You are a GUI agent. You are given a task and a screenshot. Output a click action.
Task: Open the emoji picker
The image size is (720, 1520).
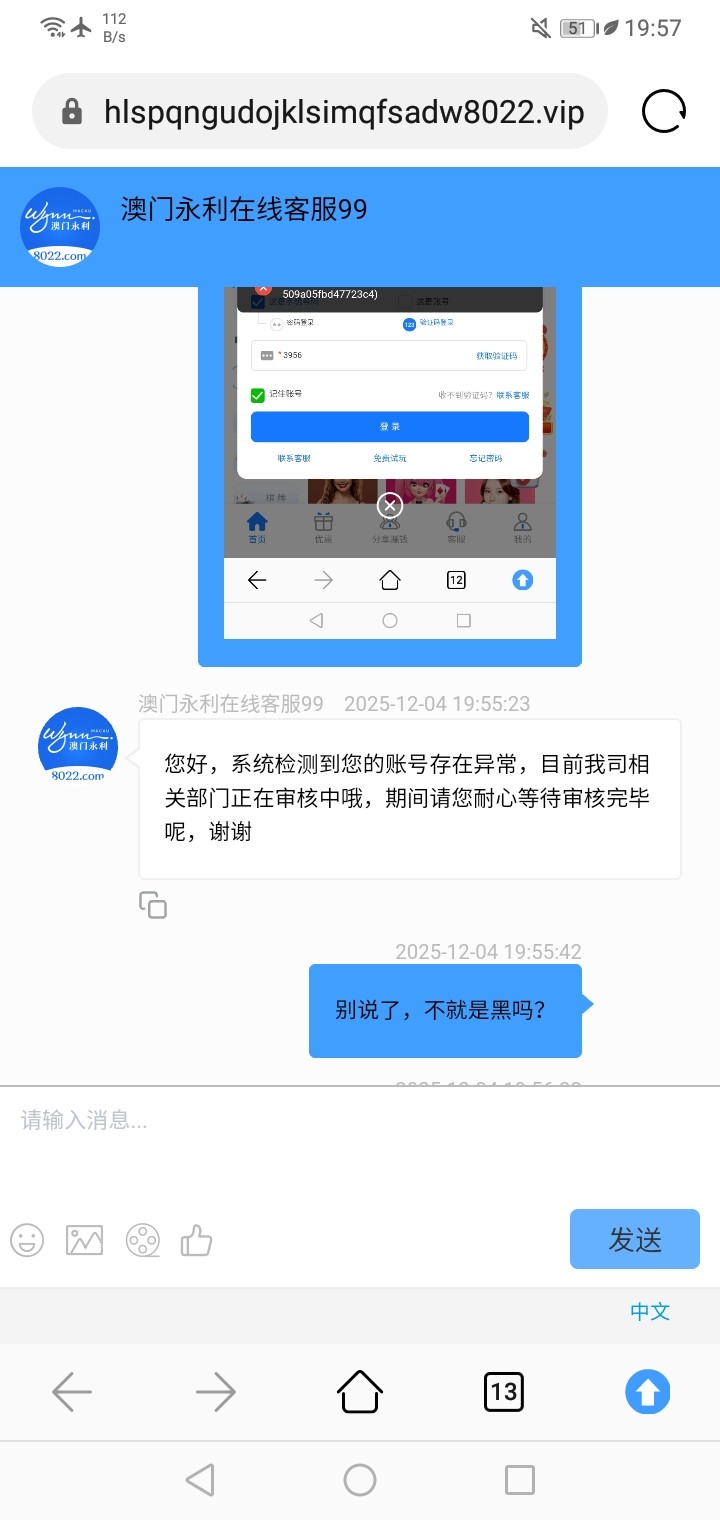28,1241
